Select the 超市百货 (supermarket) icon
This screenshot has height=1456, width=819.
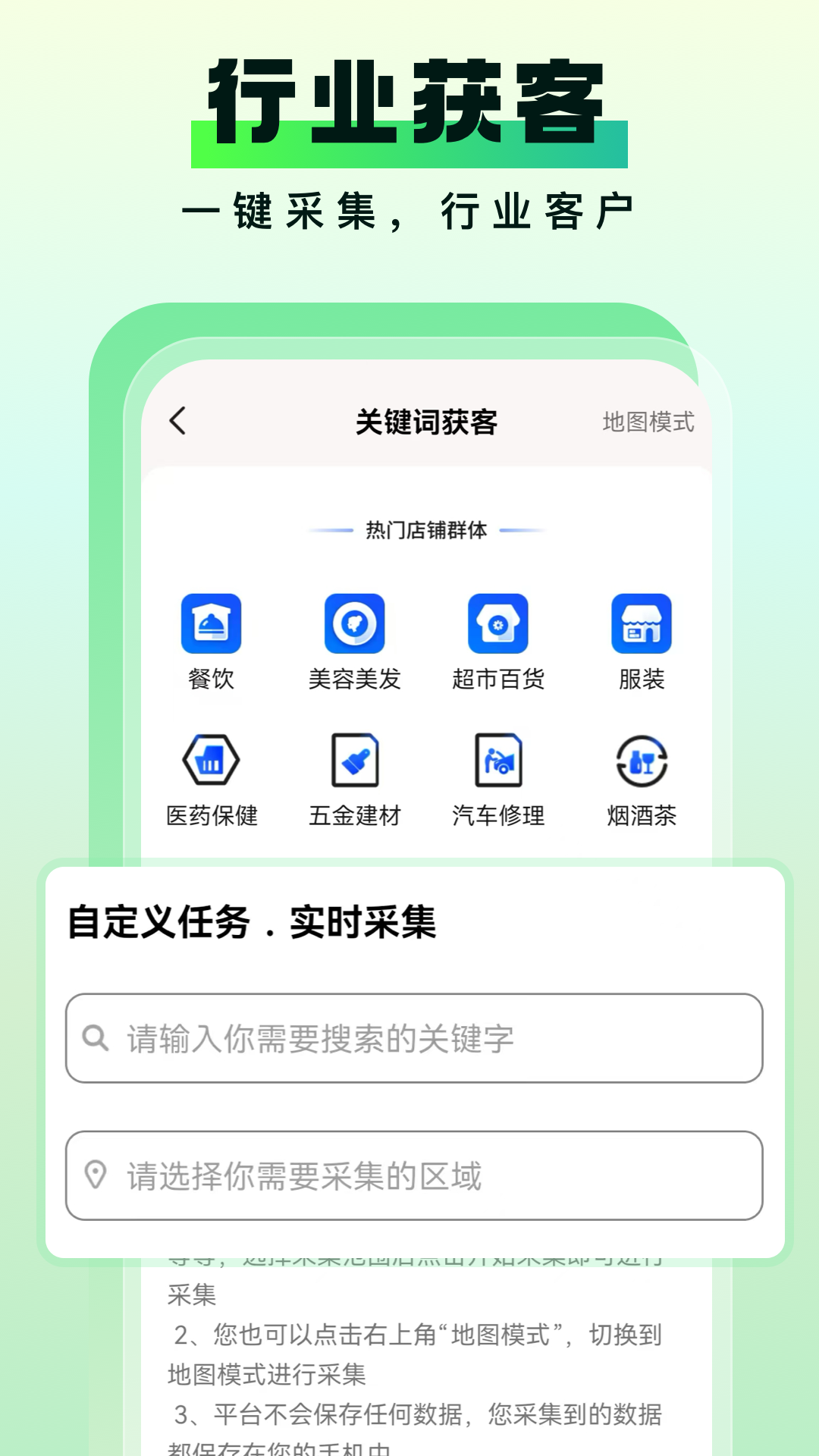tap(497, 624)
